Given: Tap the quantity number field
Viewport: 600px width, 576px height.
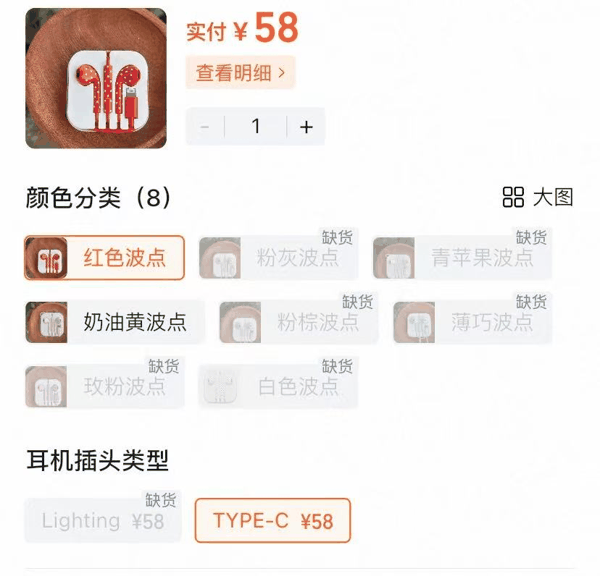Looking at the screenshot, I should pyautogui.click(x=256, y=127).
